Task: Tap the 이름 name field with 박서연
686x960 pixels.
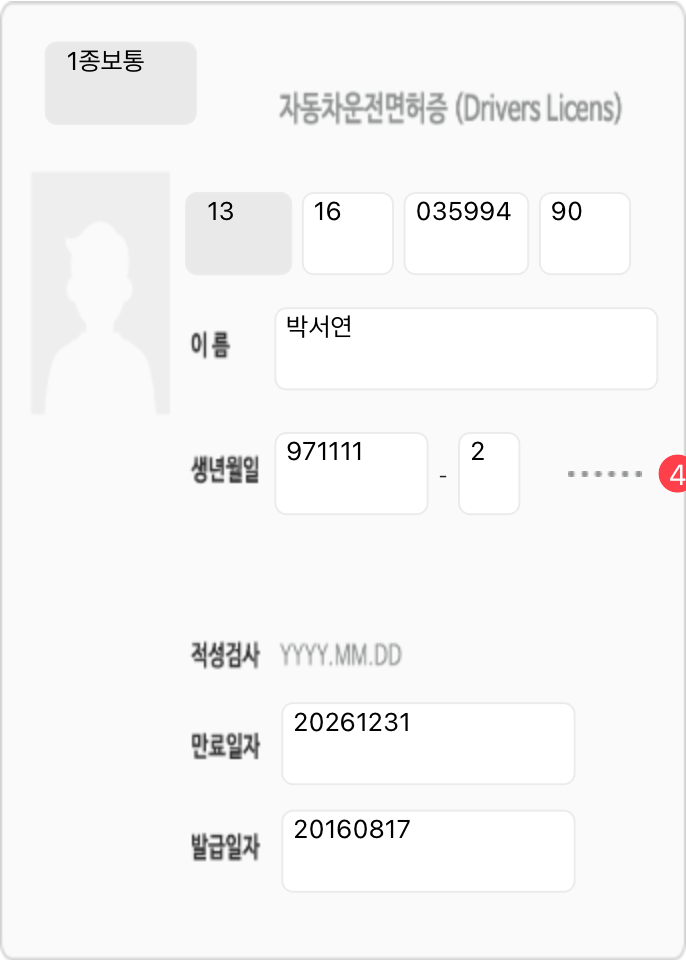Action: click(465, 348)
